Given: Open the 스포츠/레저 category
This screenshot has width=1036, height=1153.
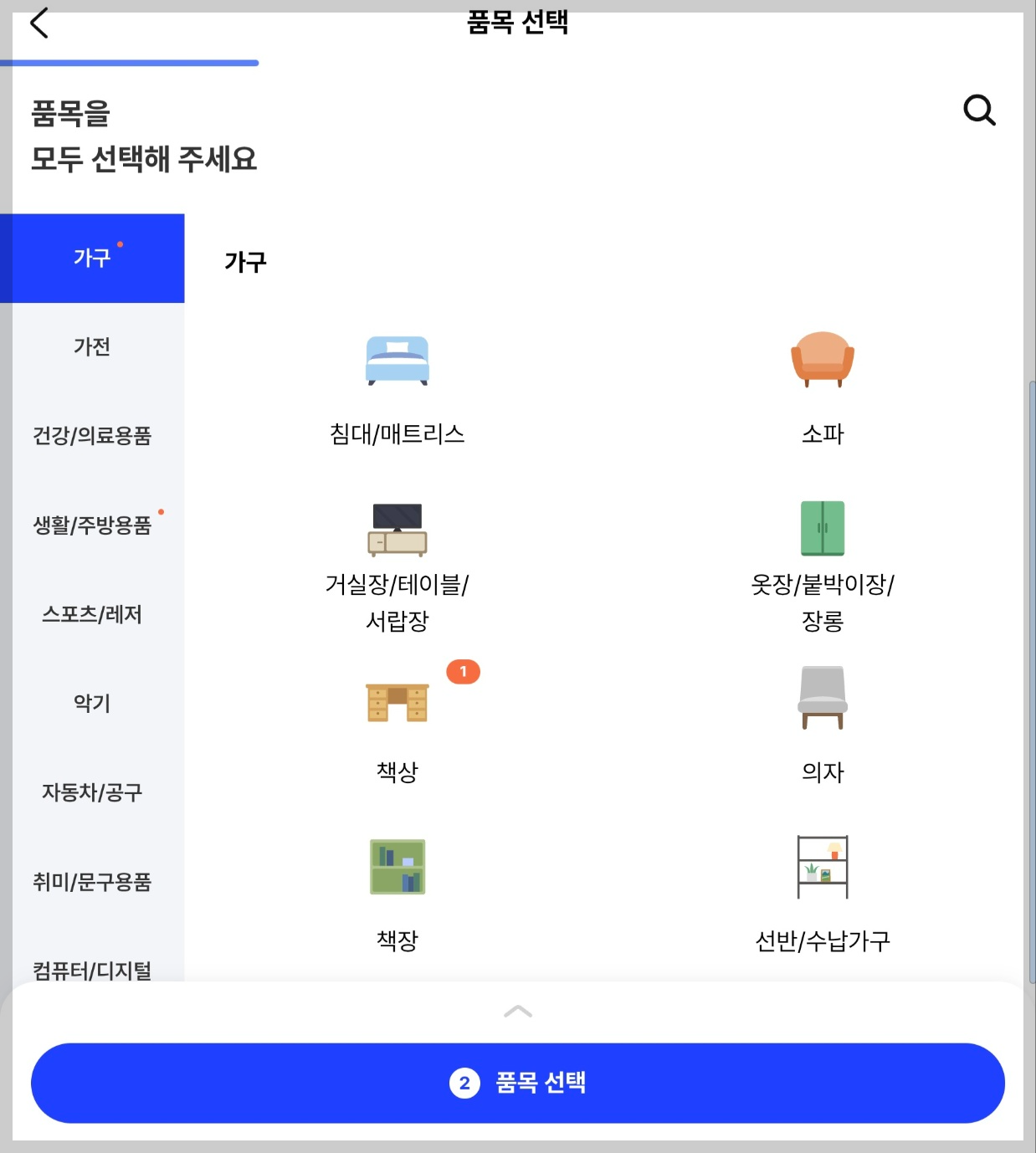Looking at the screenshot, I should (x=94, y=615).
